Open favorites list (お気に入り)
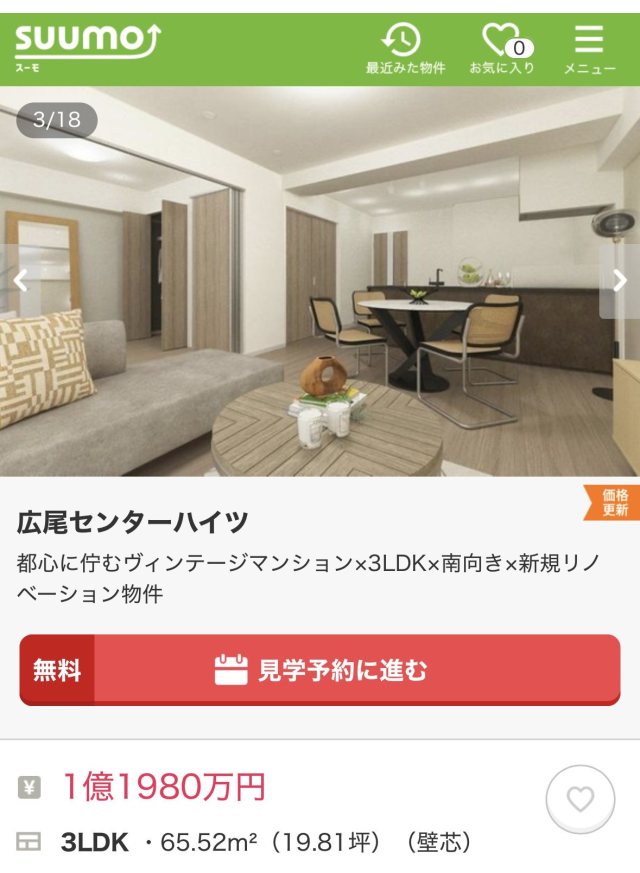This screenshot has height=873, width=640. [x=502, y=49]
